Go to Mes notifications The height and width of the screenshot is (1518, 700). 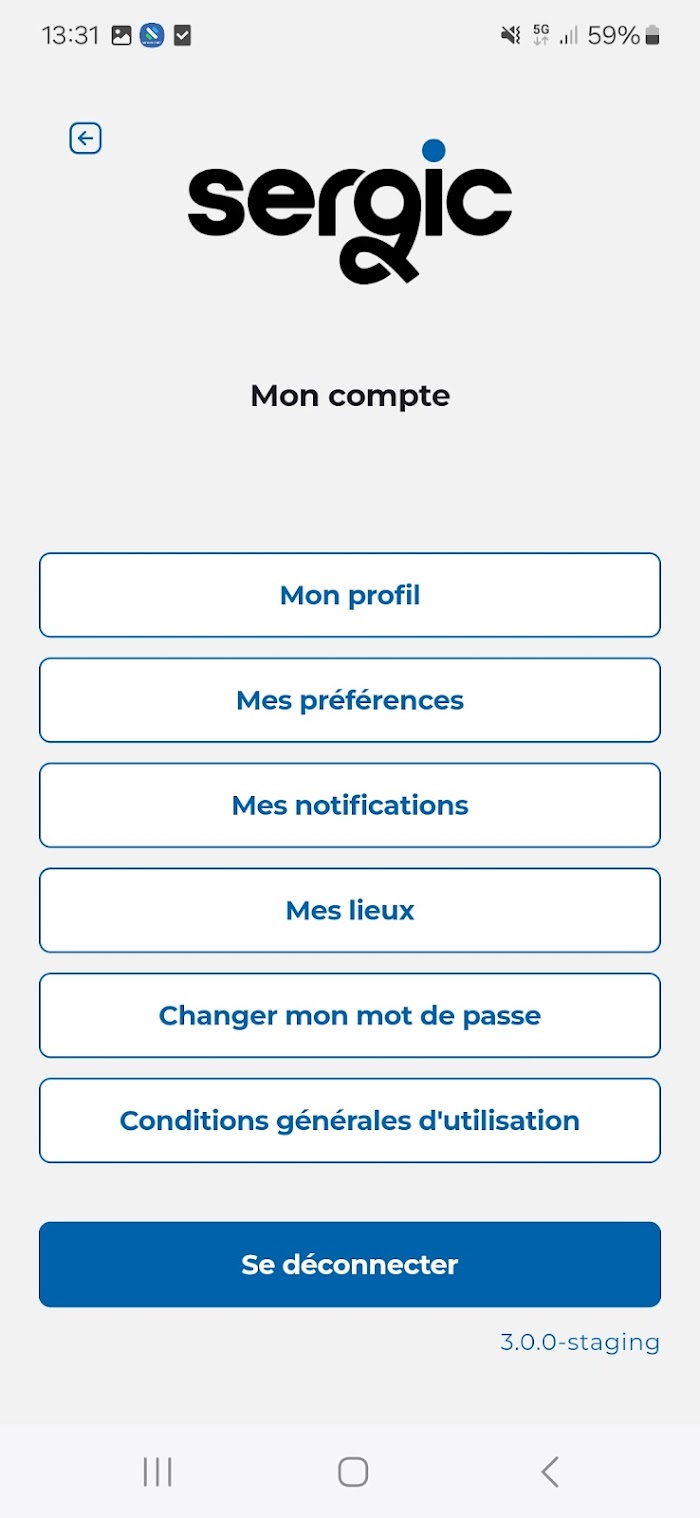coord(350,805)
